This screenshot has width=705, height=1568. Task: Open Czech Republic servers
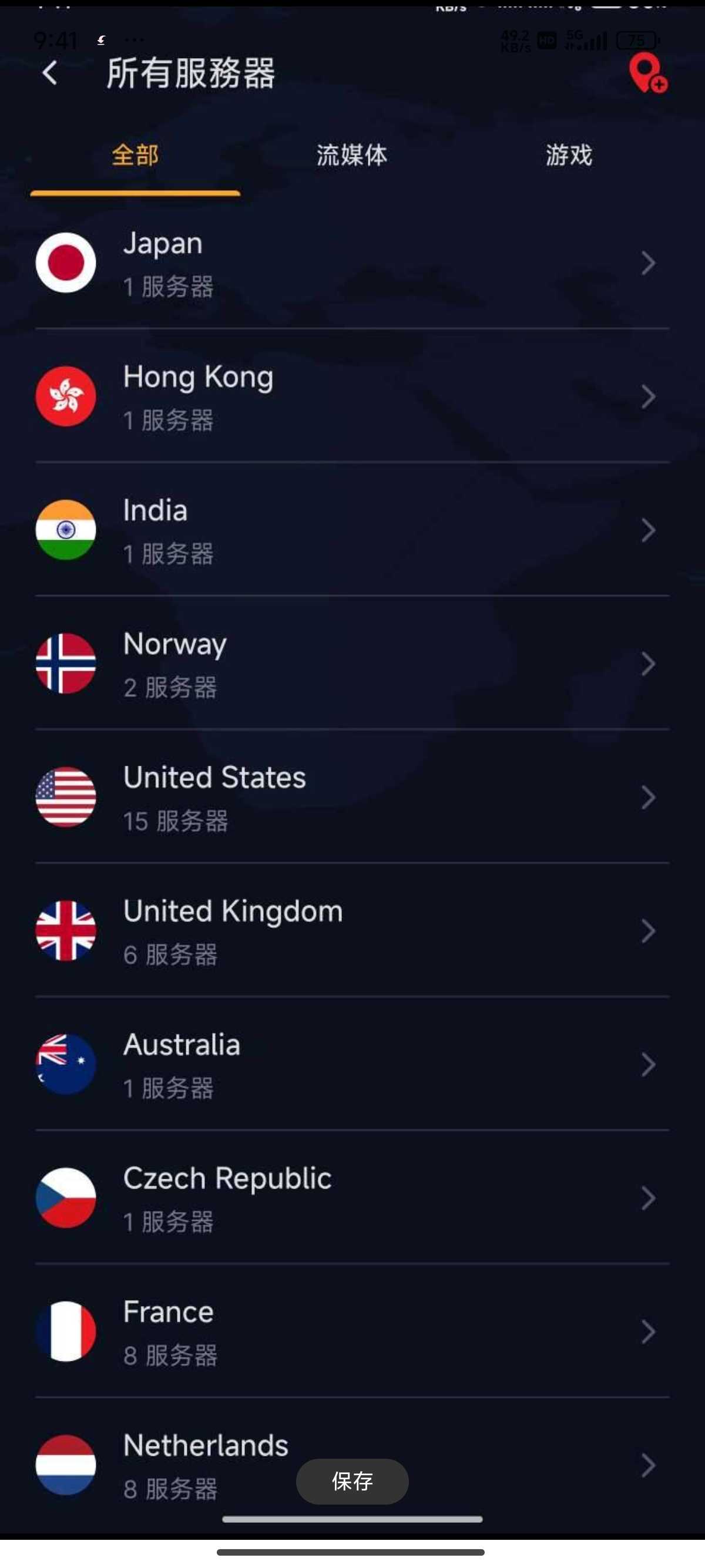[x=352, y=1198]
